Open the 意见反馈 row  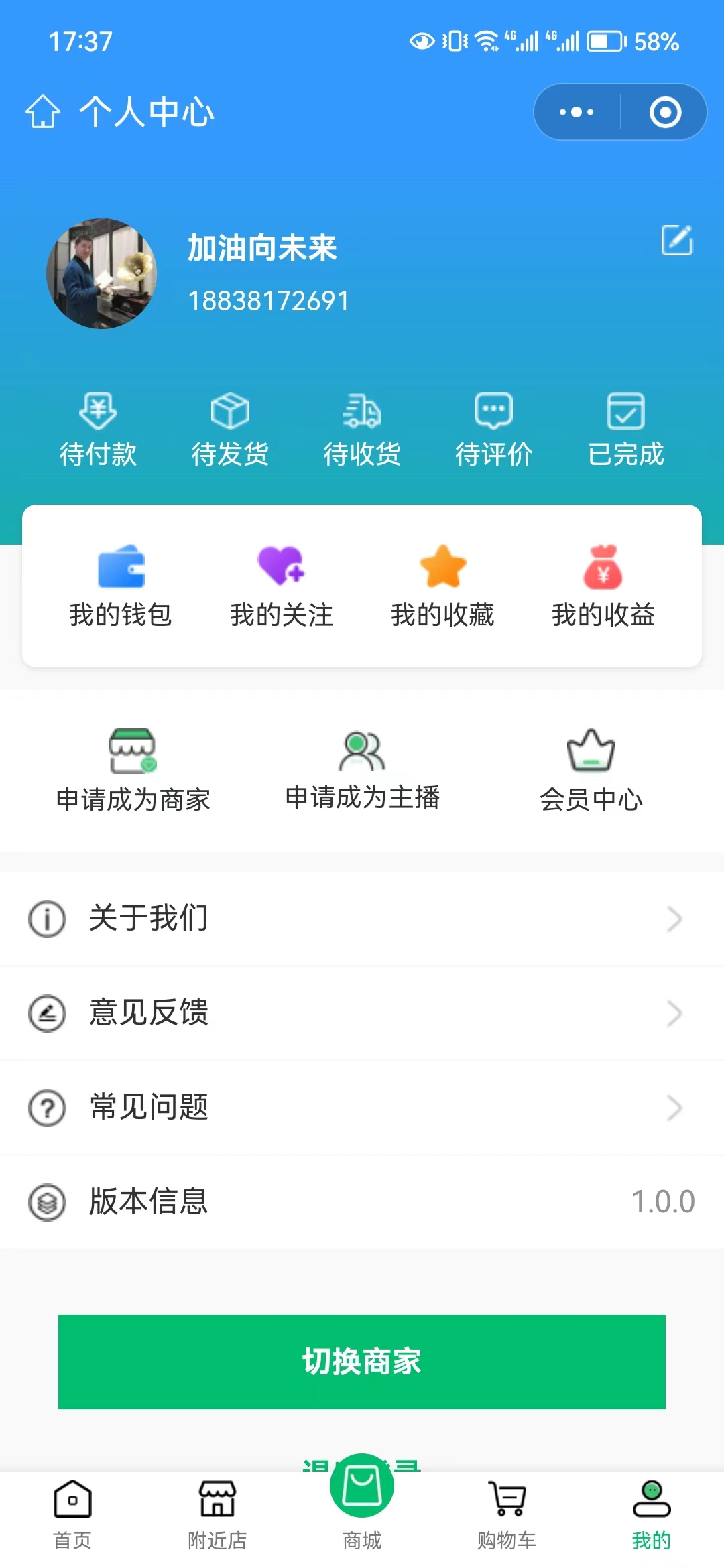[362, 1012]
